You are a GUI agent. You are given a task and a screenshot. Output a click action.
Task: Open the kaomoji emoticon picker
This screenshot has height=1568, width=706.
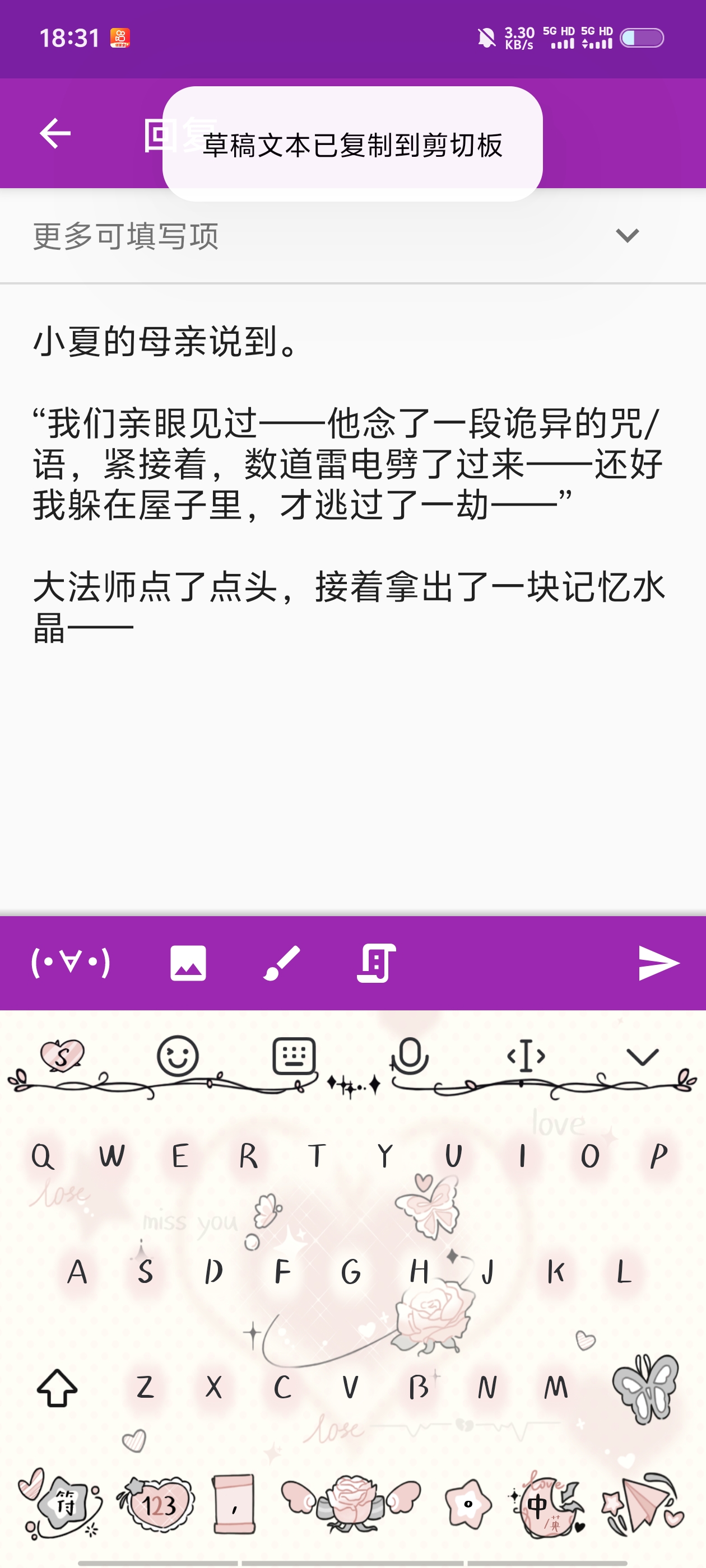71,963
